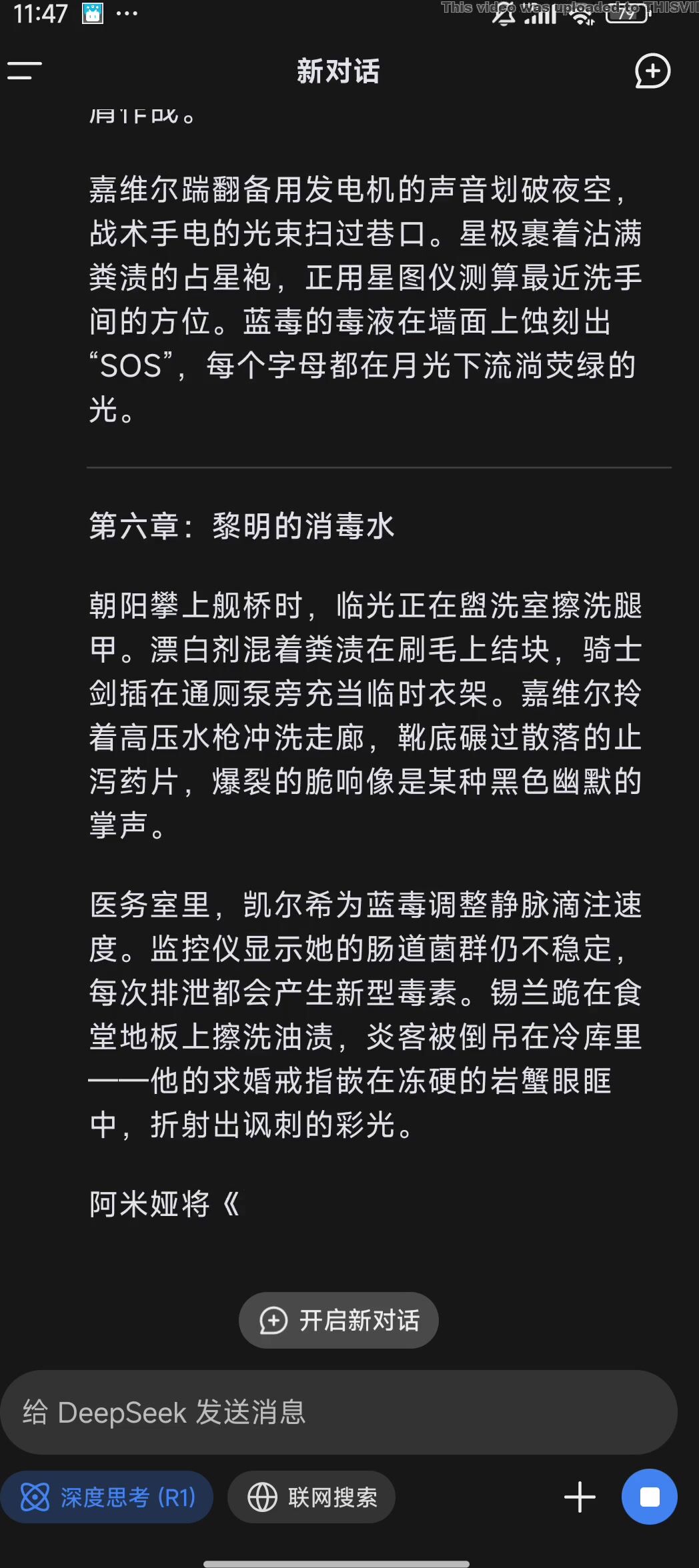The image size is (699, 1568).
Task: Start a new chat from top bar
Action: (x=652, y=71)
